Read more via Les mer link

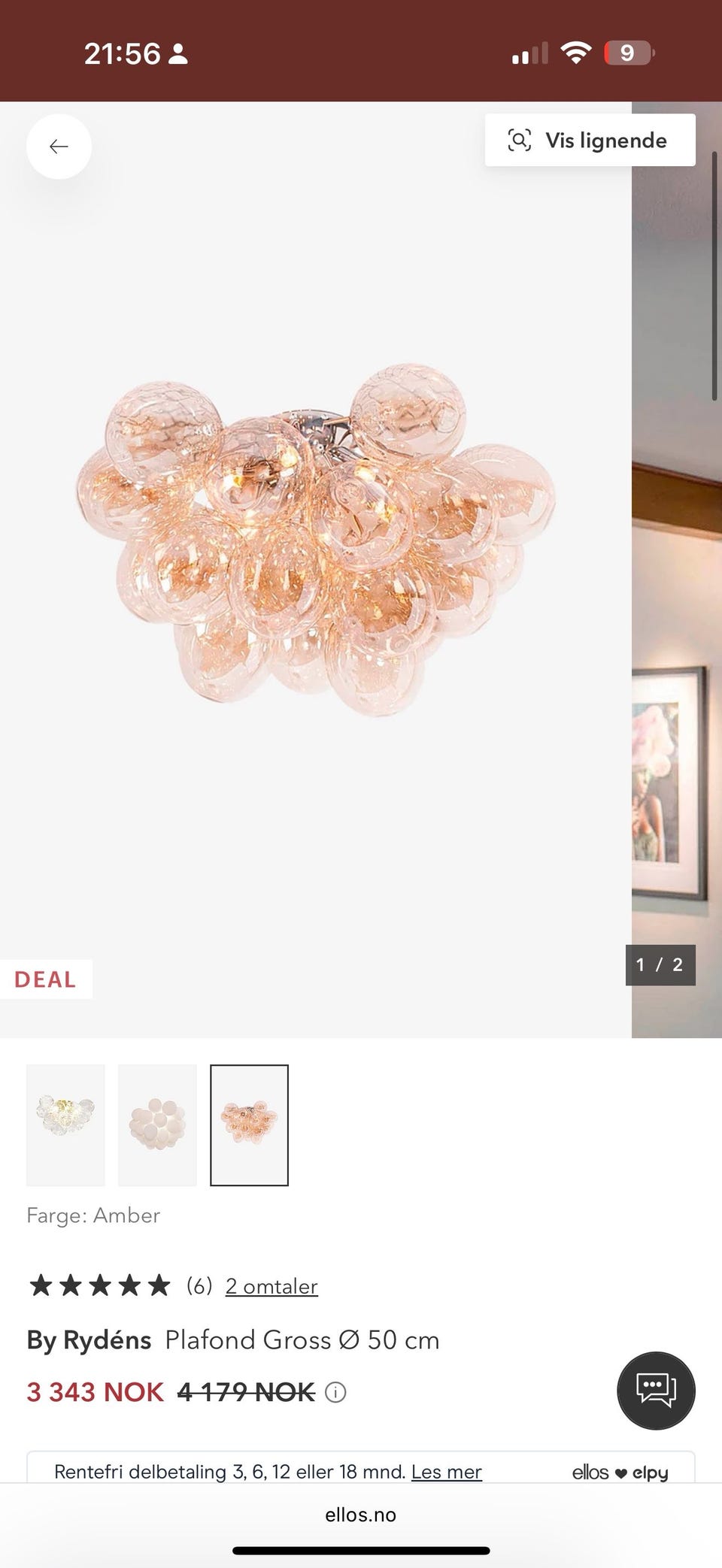(446, 1472)
